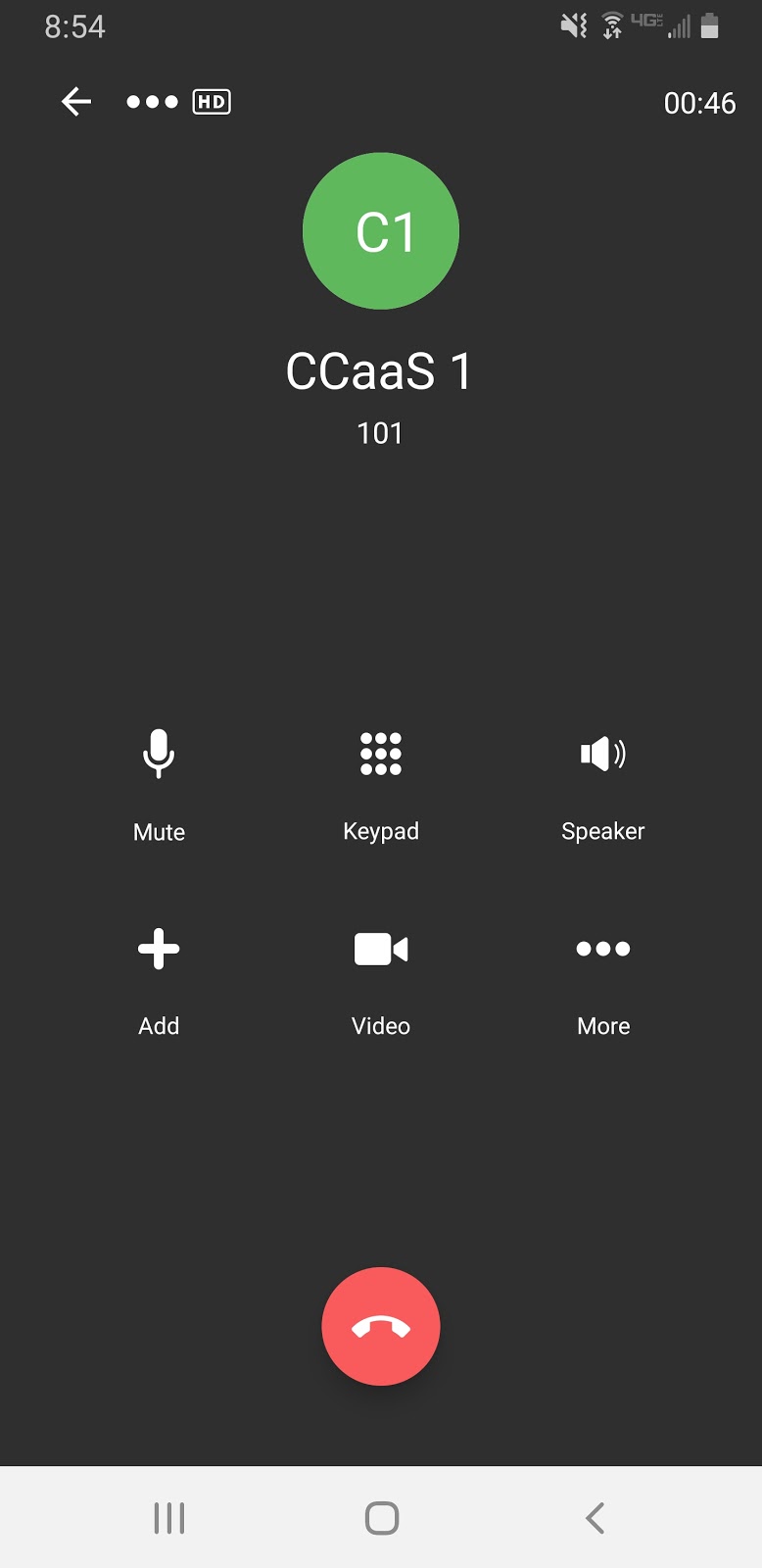Open recent apps from navigation bar
Viewport: 762px width, 1568px height.
(169, 1518)
